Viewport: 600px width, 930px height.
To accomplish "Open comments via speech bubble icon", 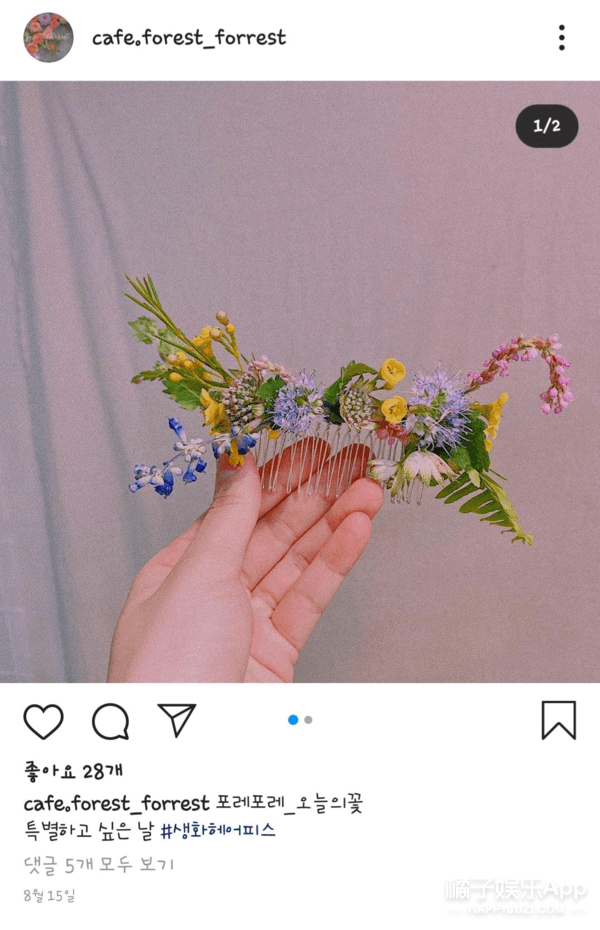I will pos(110,721).
